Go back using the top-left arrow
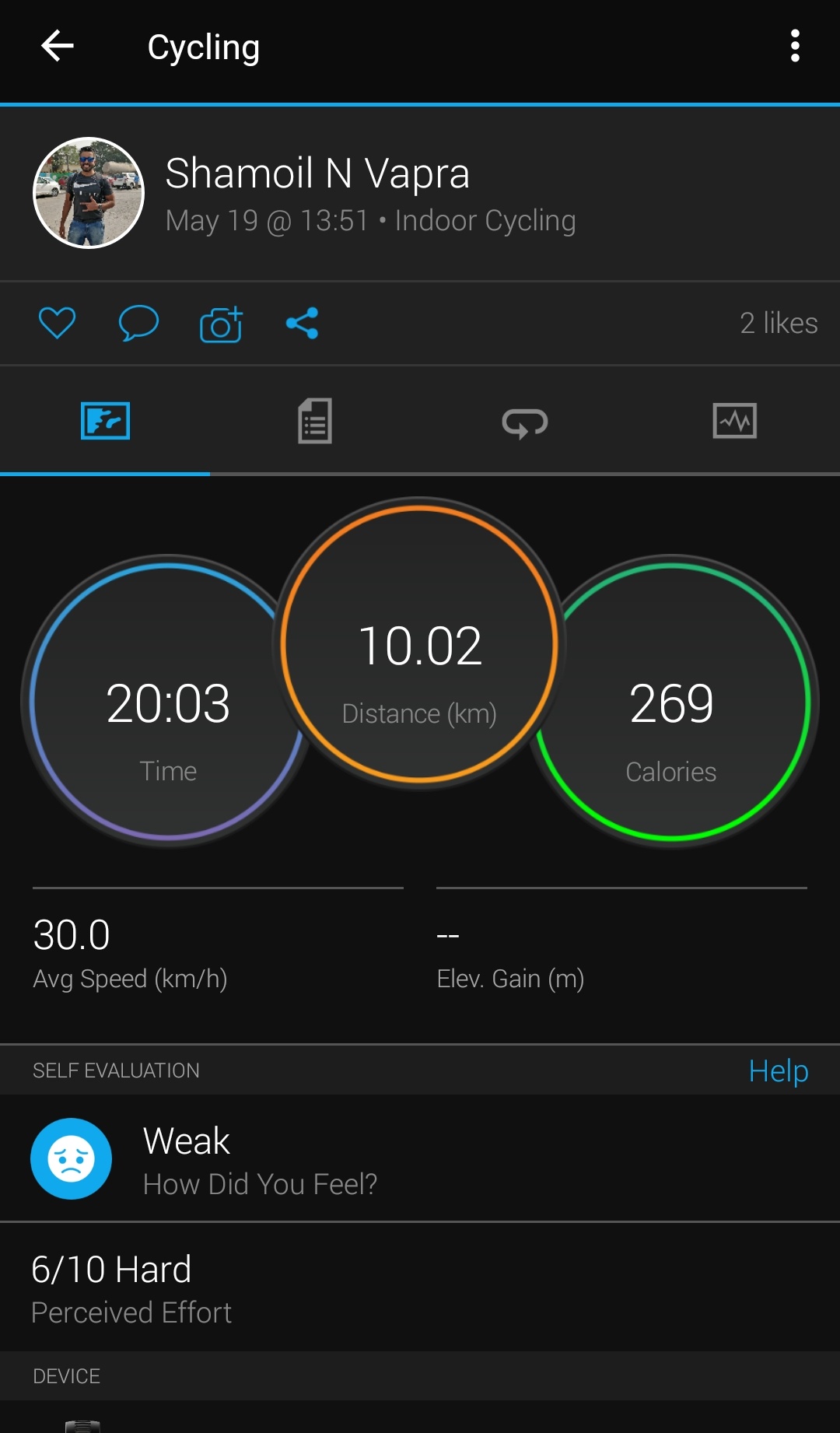 57,47
